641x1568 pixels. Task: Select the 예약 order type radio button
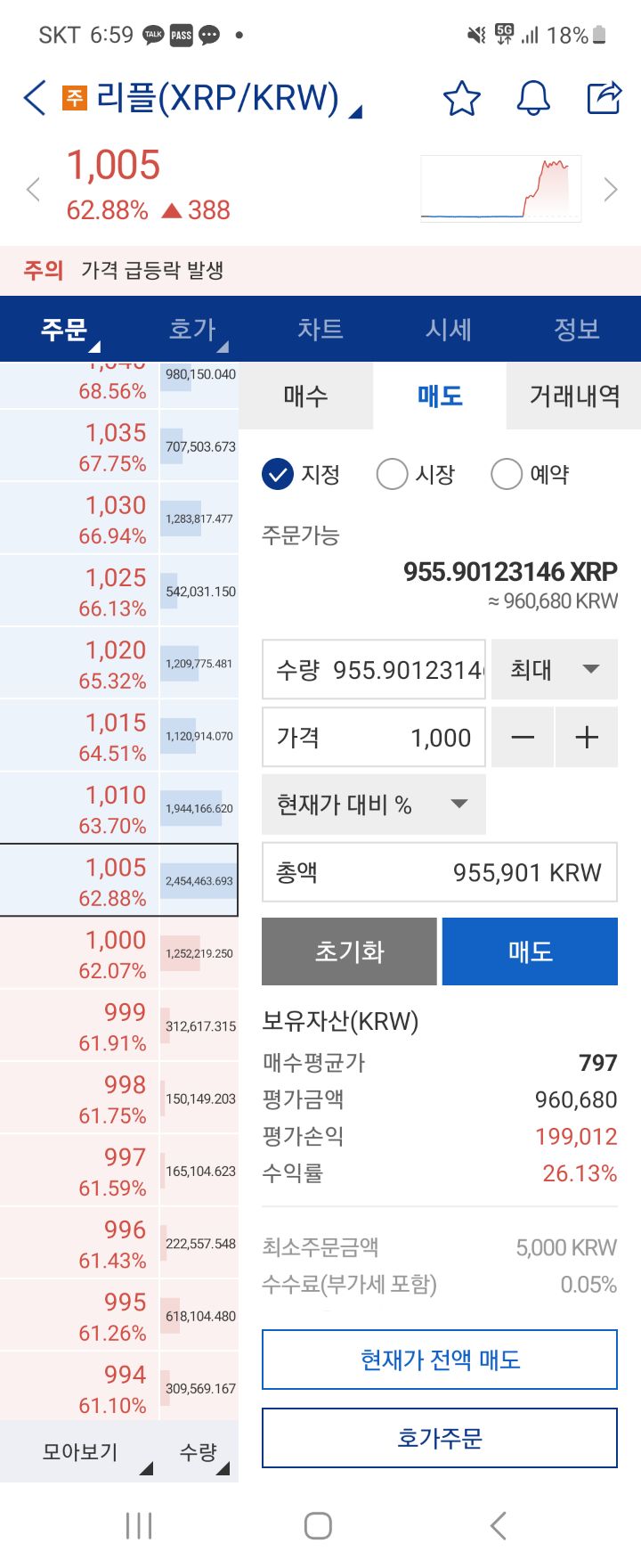click(x=507, y=474)
